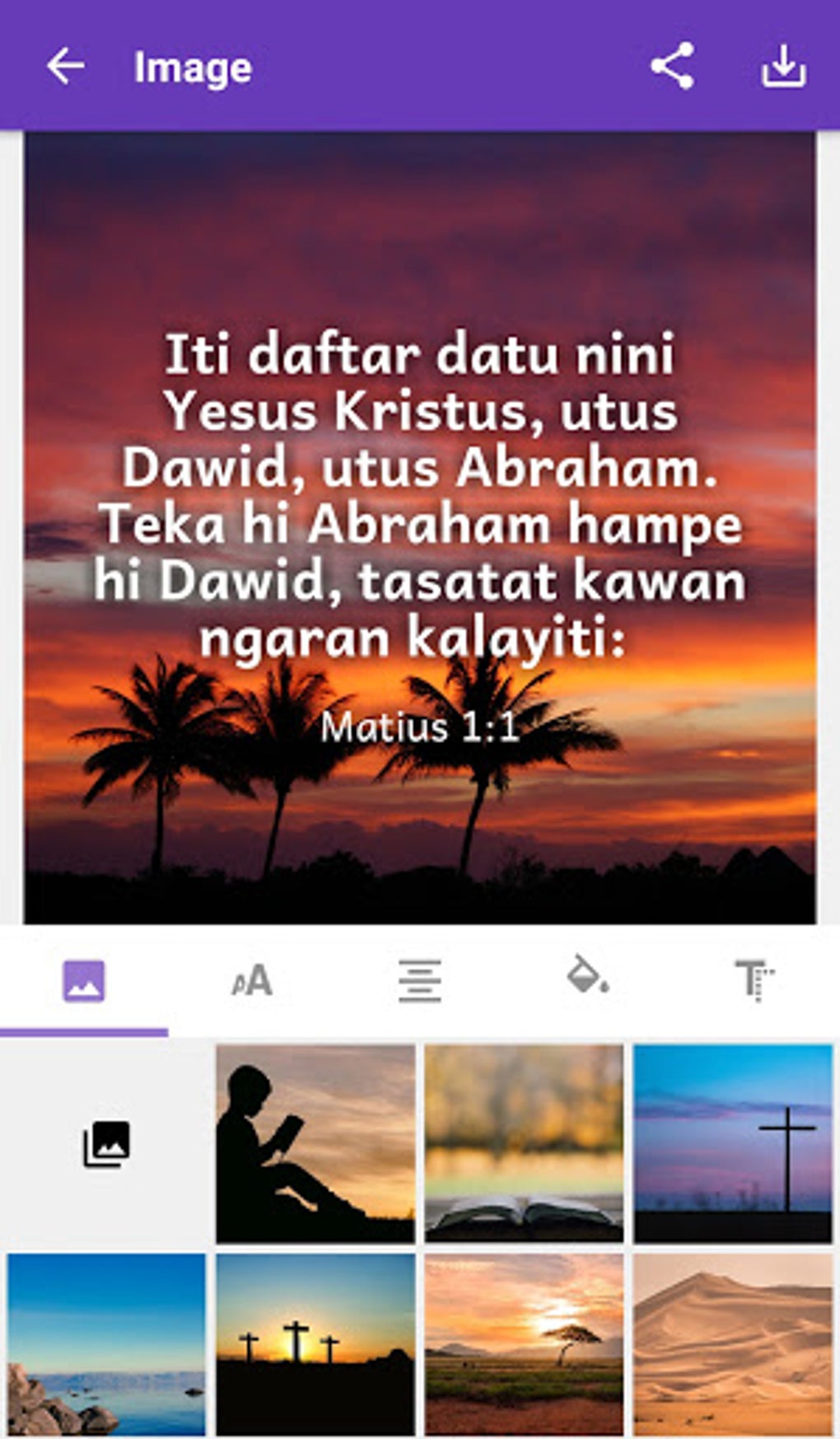Select the desert dunes background
This screenshot has height=1439, width=840.
(x=732, y=1344)
